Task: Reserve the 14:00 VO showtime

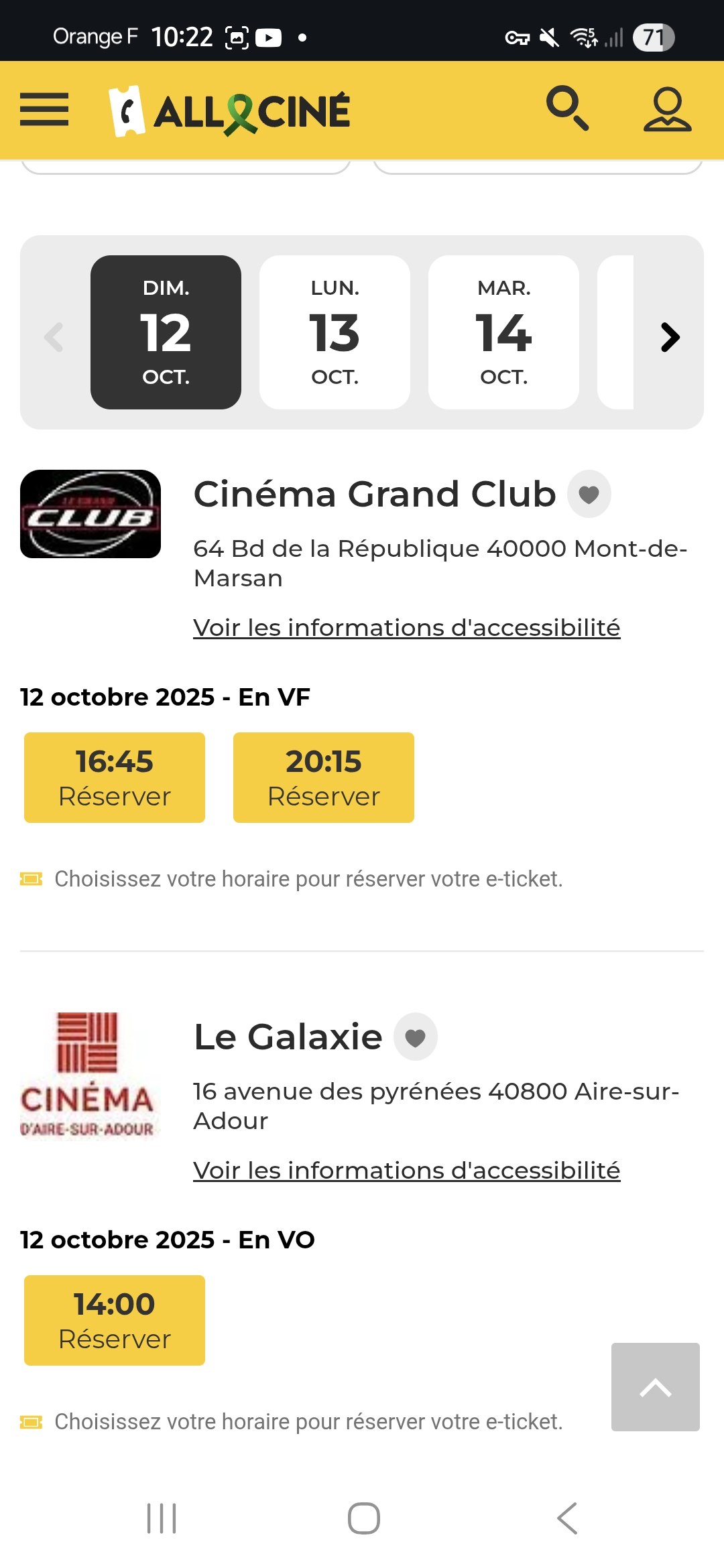Action: tap(115, 1320)
